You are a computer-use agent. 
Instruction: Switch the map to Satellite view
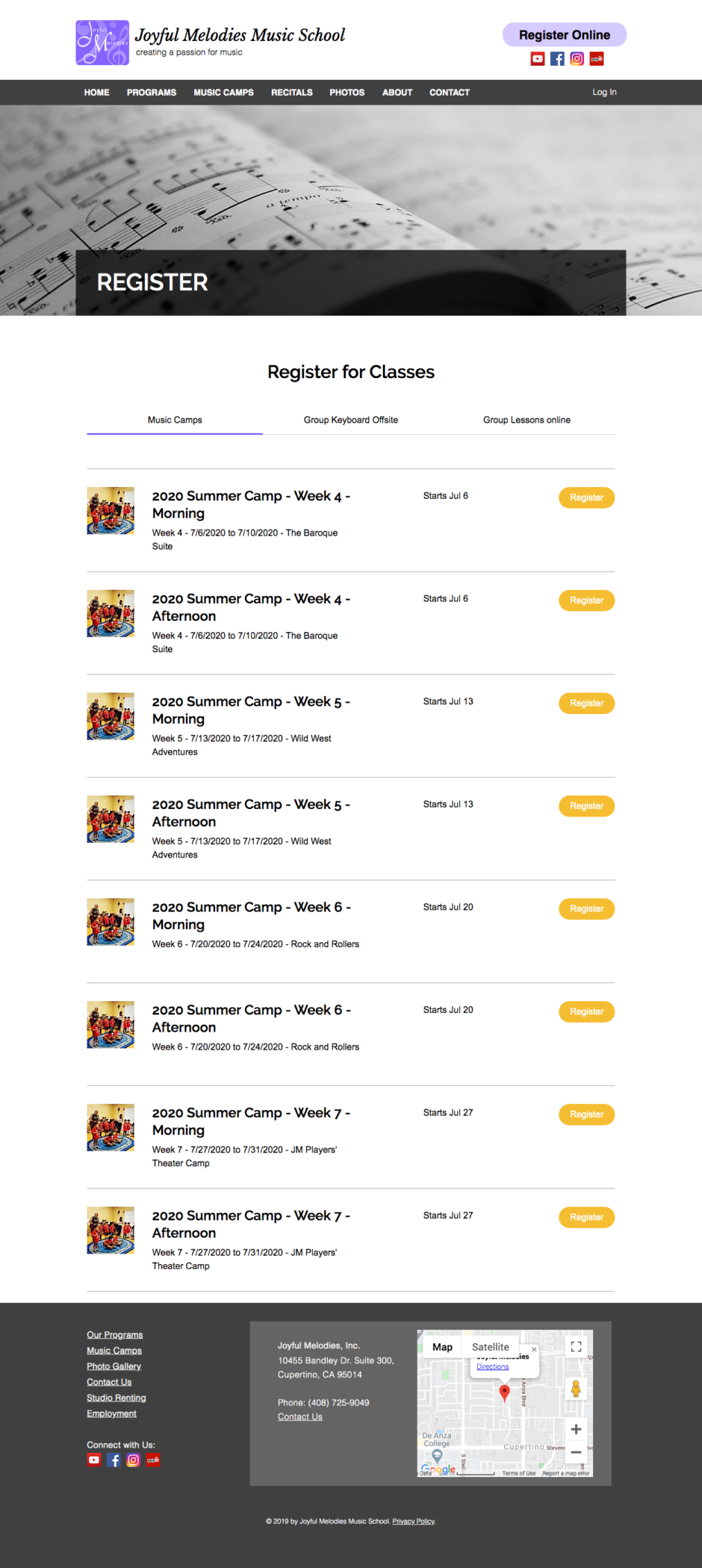tap(490, 1347)
